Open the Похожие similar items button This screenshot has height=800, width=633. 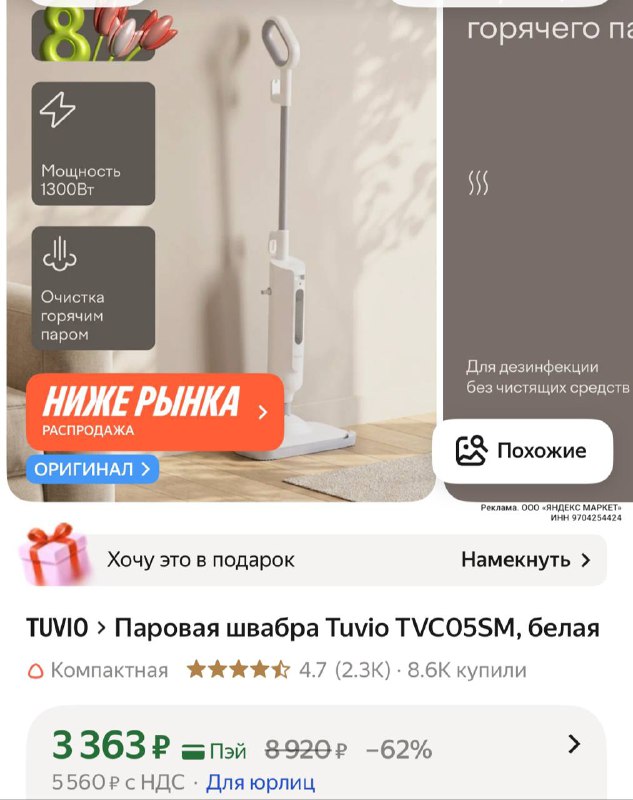click(x=521, y=451)
